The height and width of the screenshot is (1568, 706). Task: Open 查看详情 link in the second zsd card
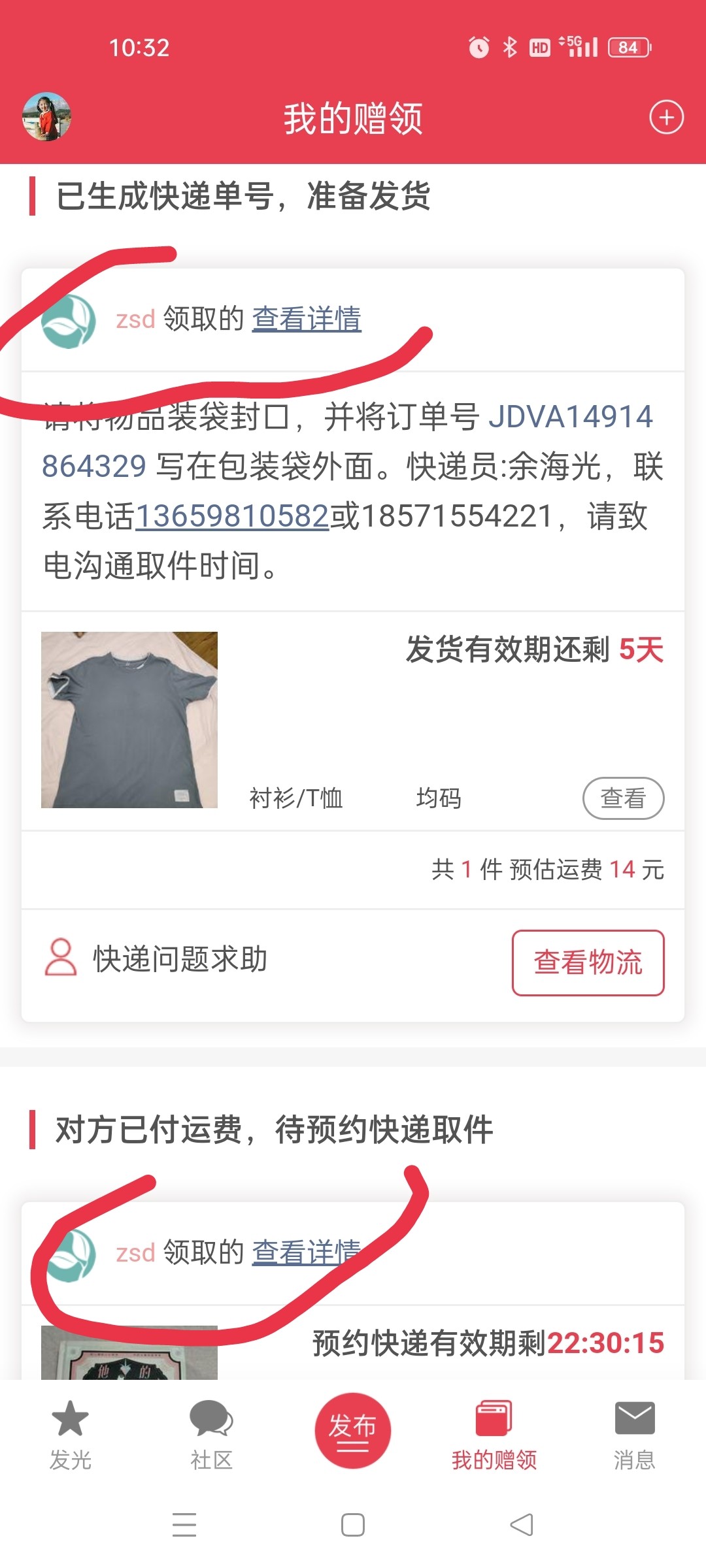point(307,1252)
